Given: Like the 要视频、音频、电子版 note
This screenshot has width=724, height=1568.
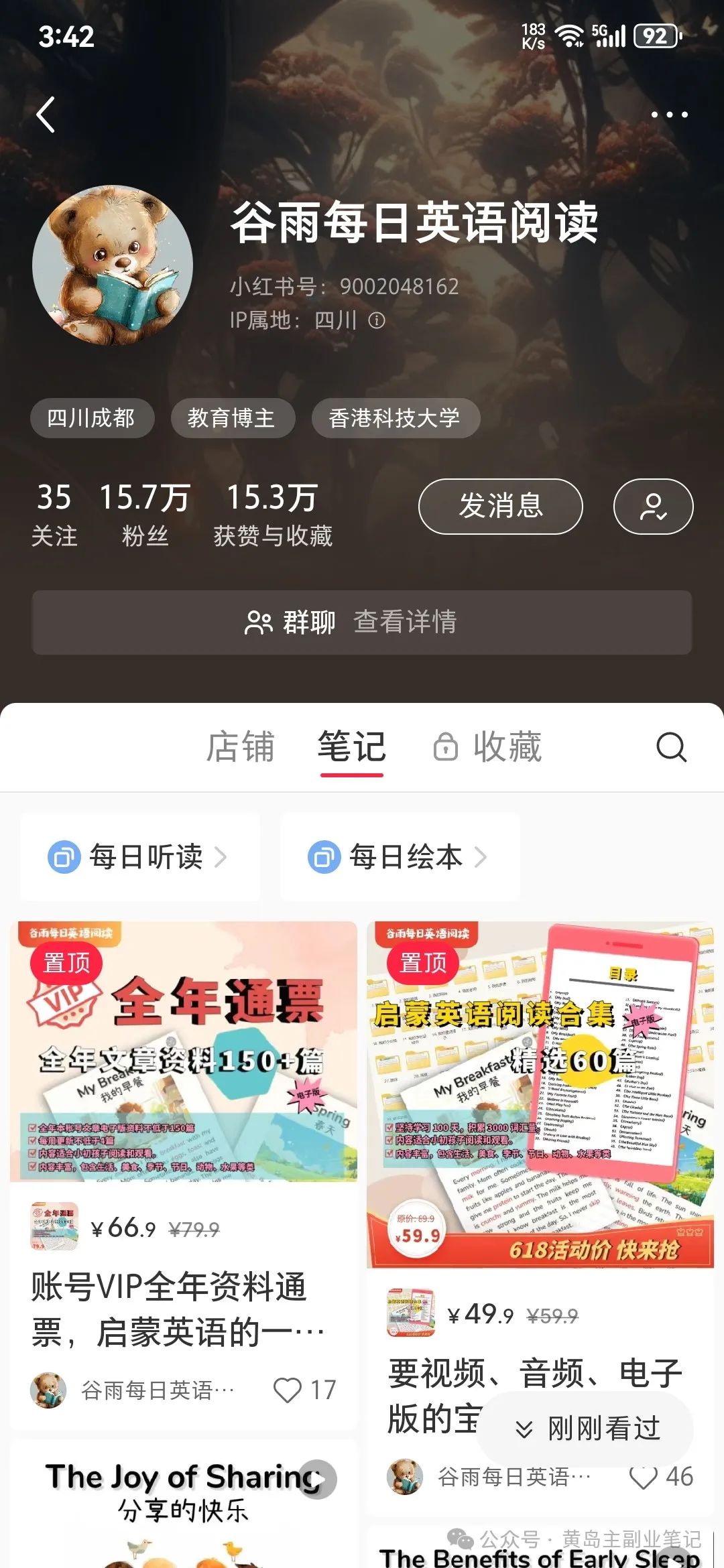Looking at the screenshot, I should pyautogui.click(x=644, y=1477).
